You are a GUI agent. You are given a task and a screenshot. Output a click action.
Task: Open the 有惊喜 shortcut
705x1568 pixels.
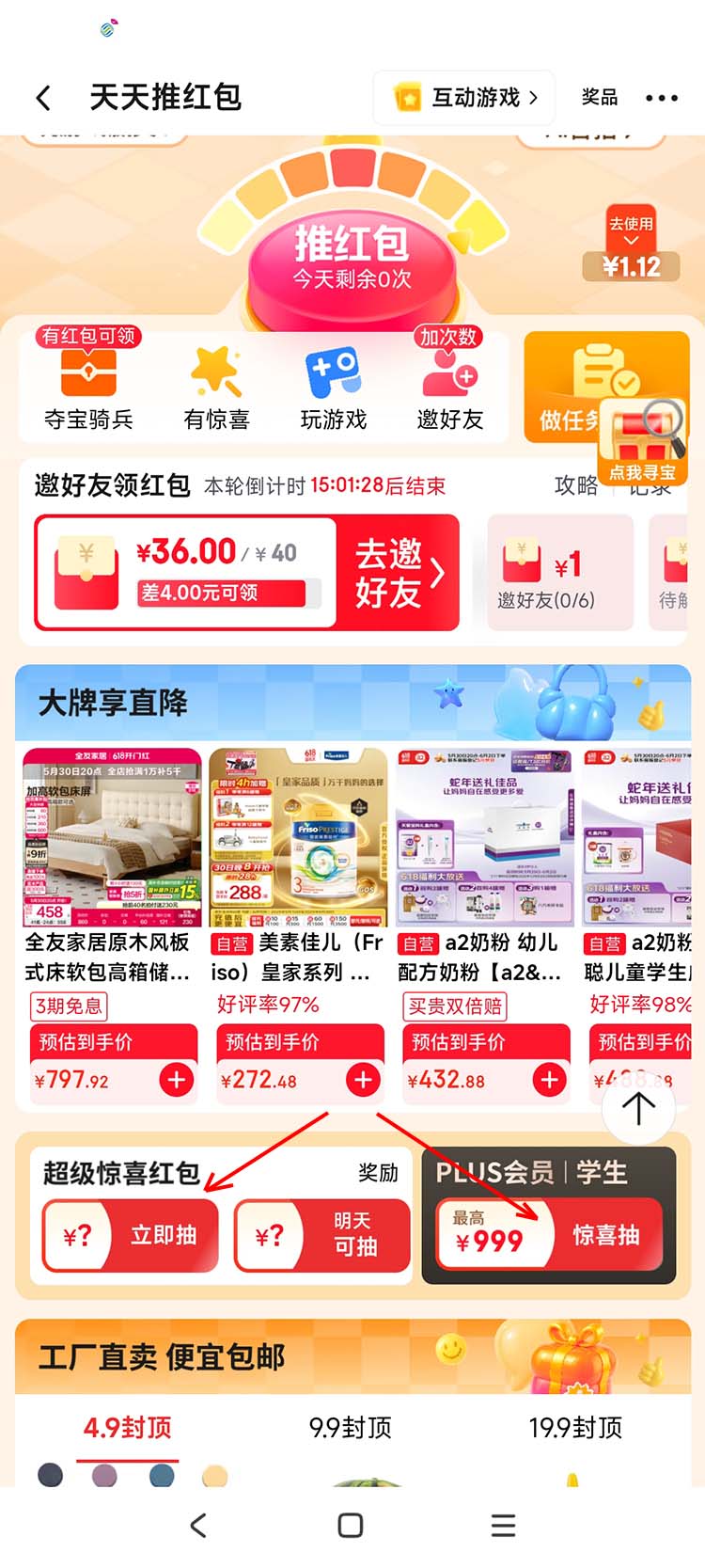point(216,387)
